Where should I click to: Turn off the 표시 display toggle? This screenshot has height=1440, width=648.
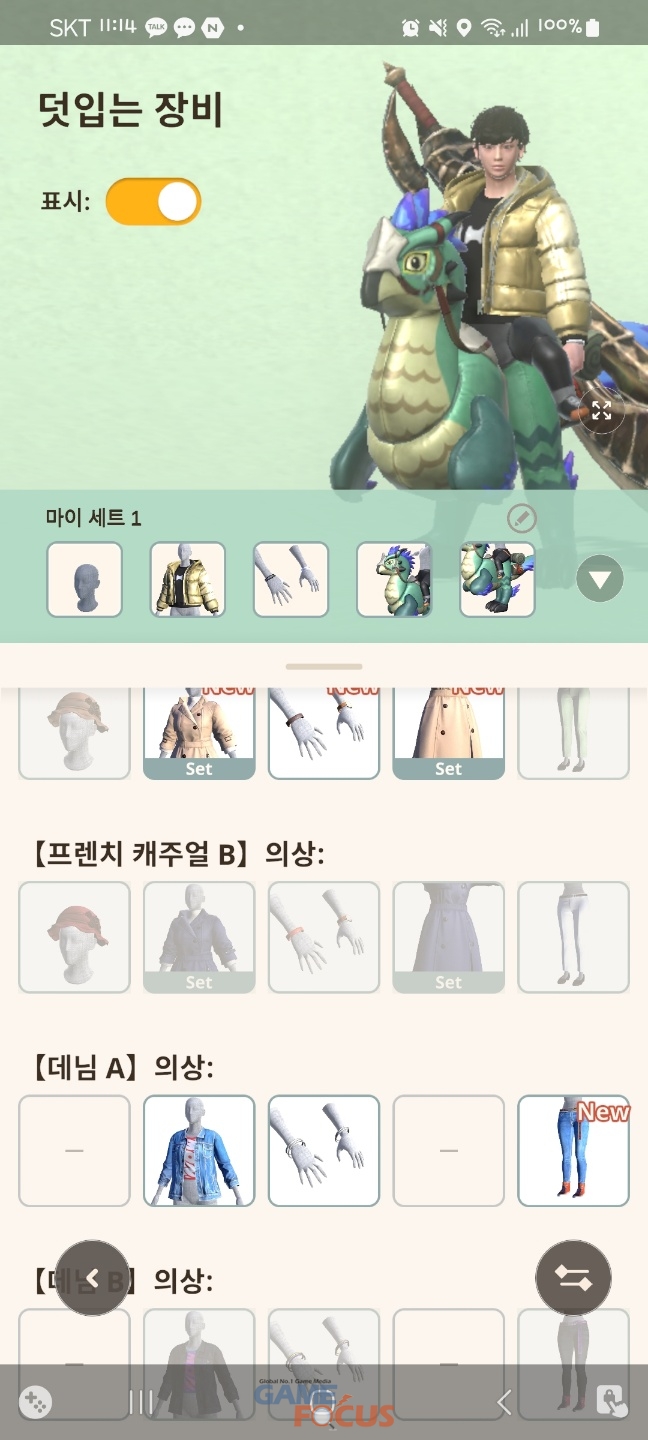[153, 202]
